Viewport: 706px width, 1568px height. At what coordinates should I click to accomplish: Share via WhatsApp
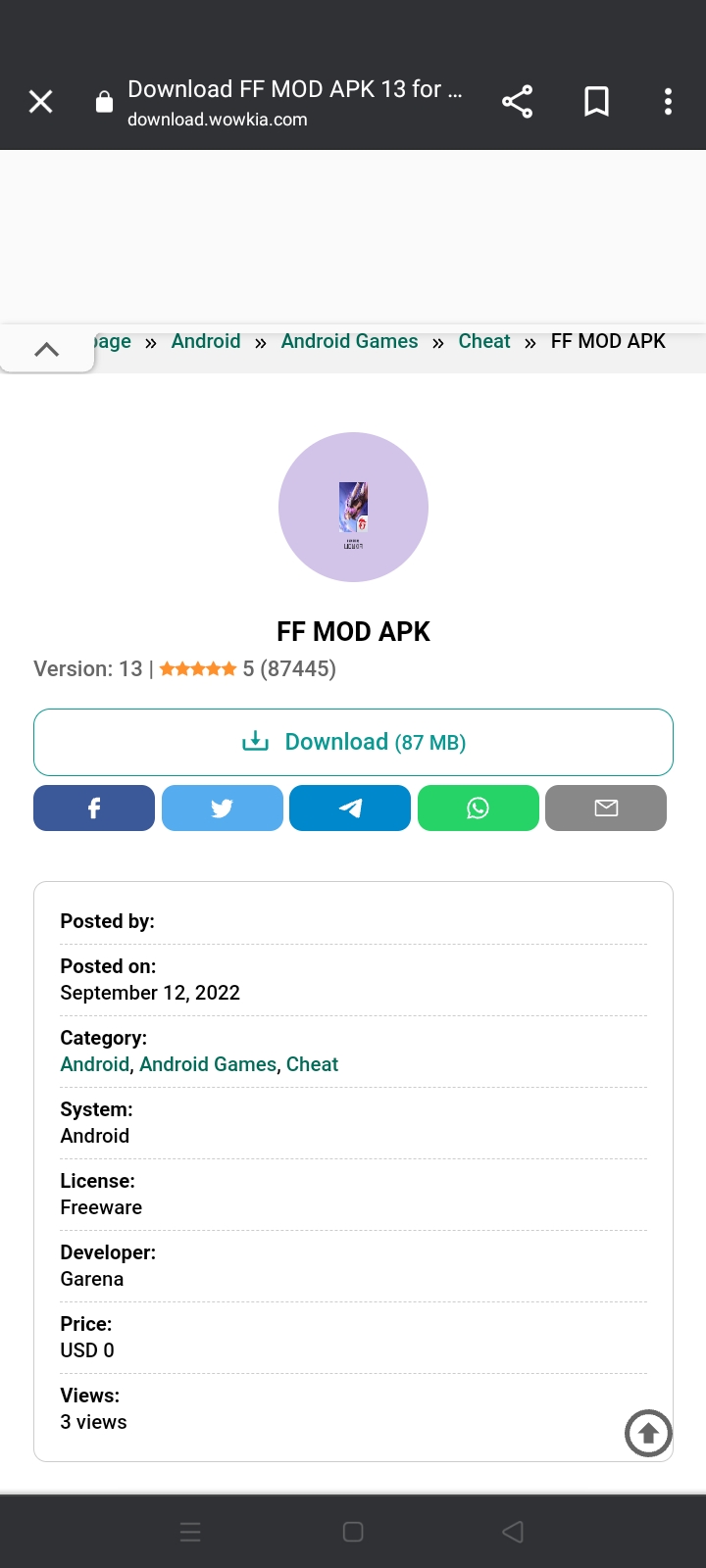pyautogui.click(x=479, y=808)
